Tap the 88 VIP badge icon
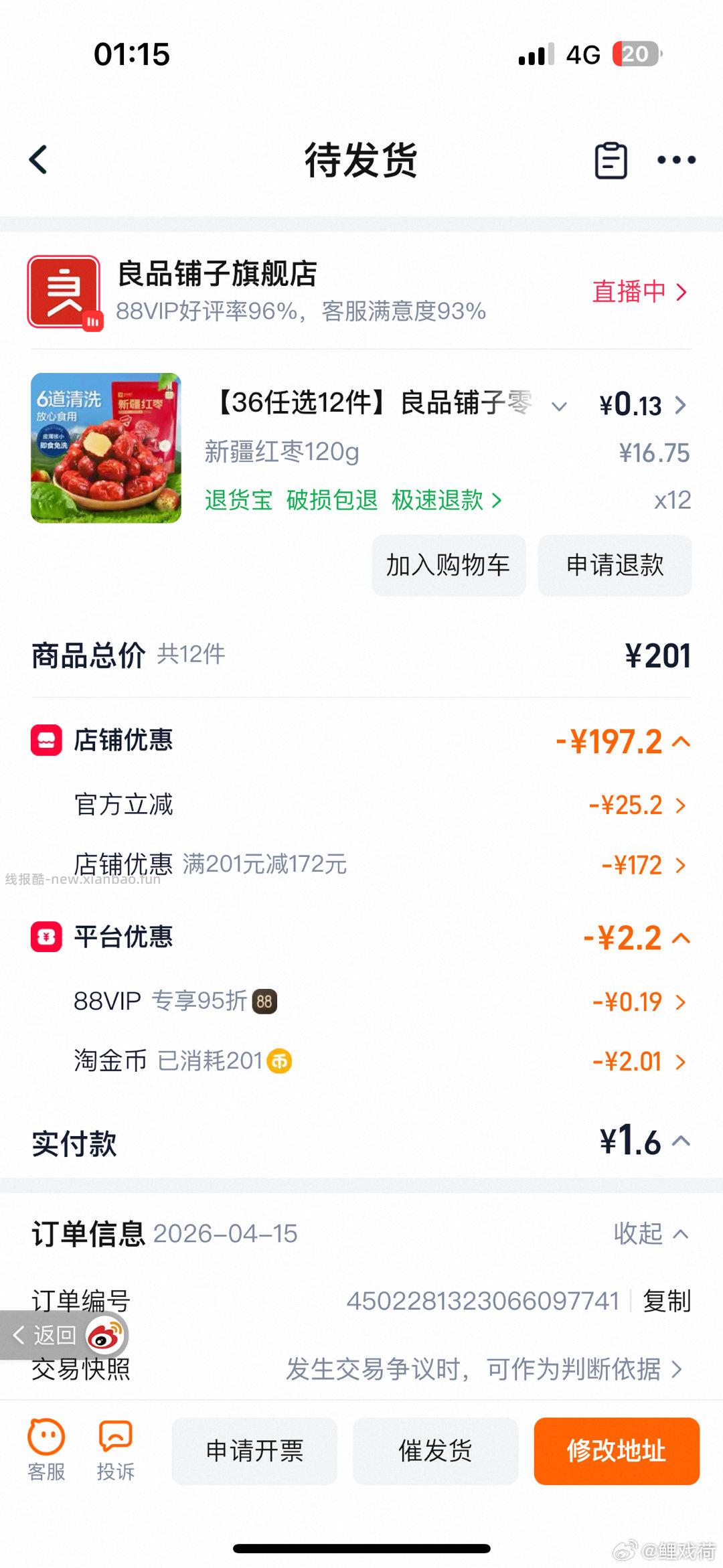Viewport: 723px width, 1568px height. tap(265, 1001)
